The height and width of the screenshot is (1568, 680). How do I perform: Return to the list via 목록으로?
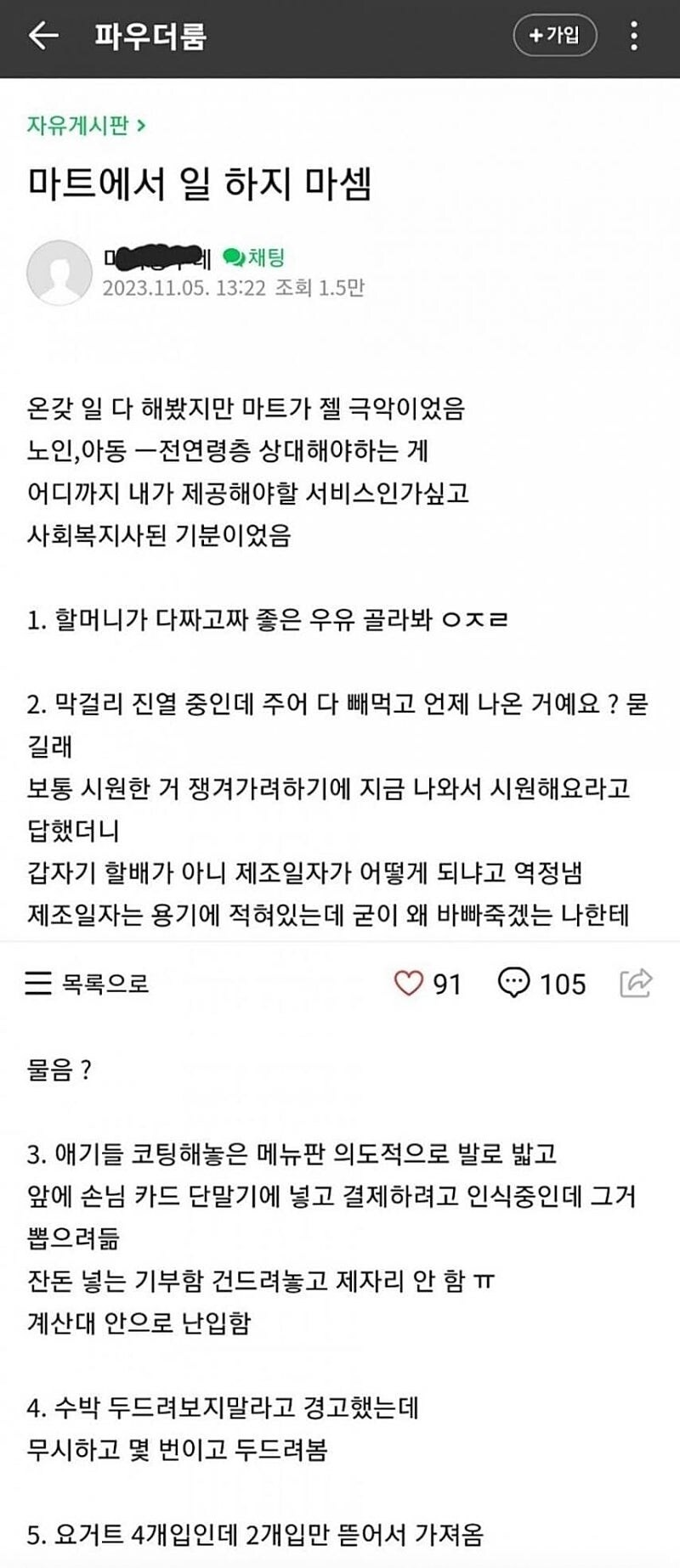tap(88, 984)
